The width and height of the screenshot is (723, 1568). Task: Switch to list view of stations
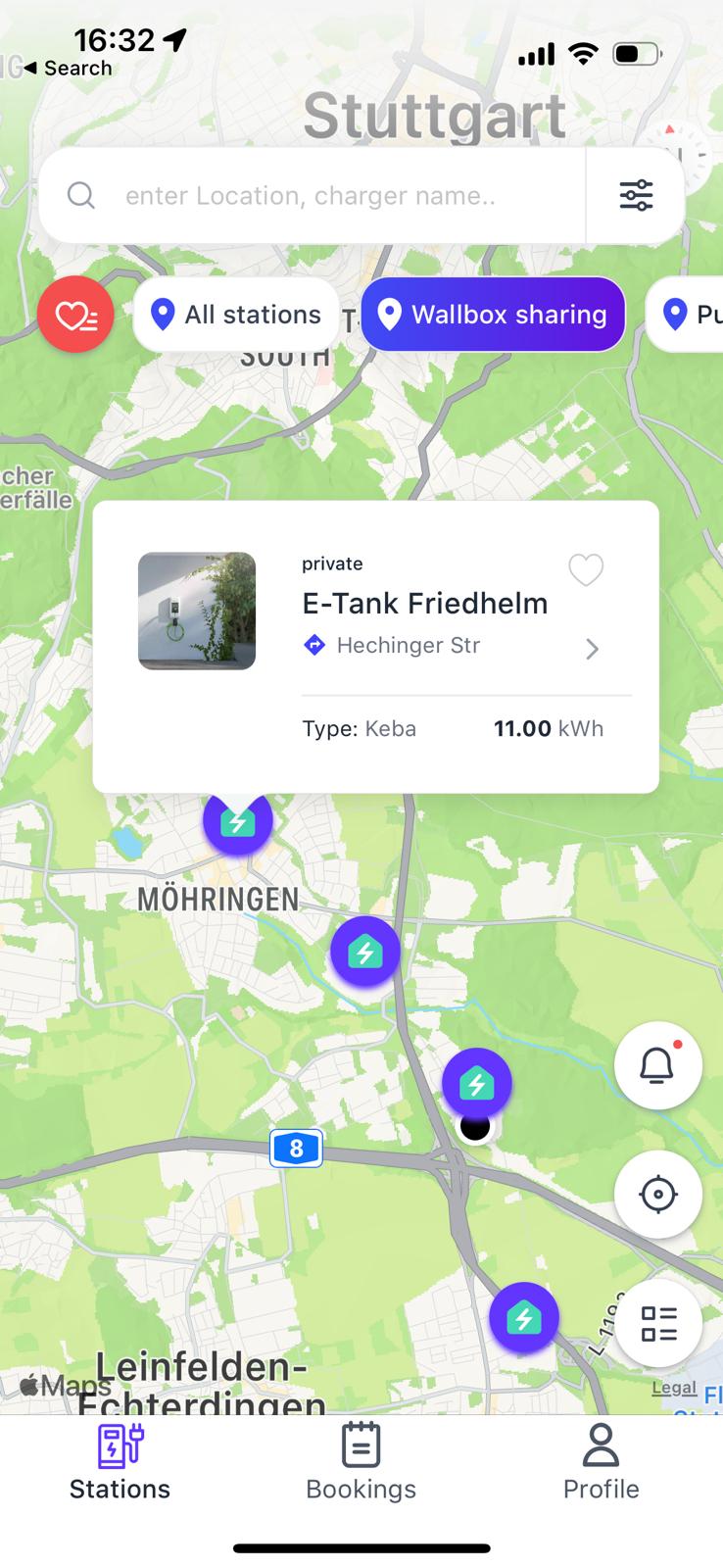click(x=658, y=1323)
